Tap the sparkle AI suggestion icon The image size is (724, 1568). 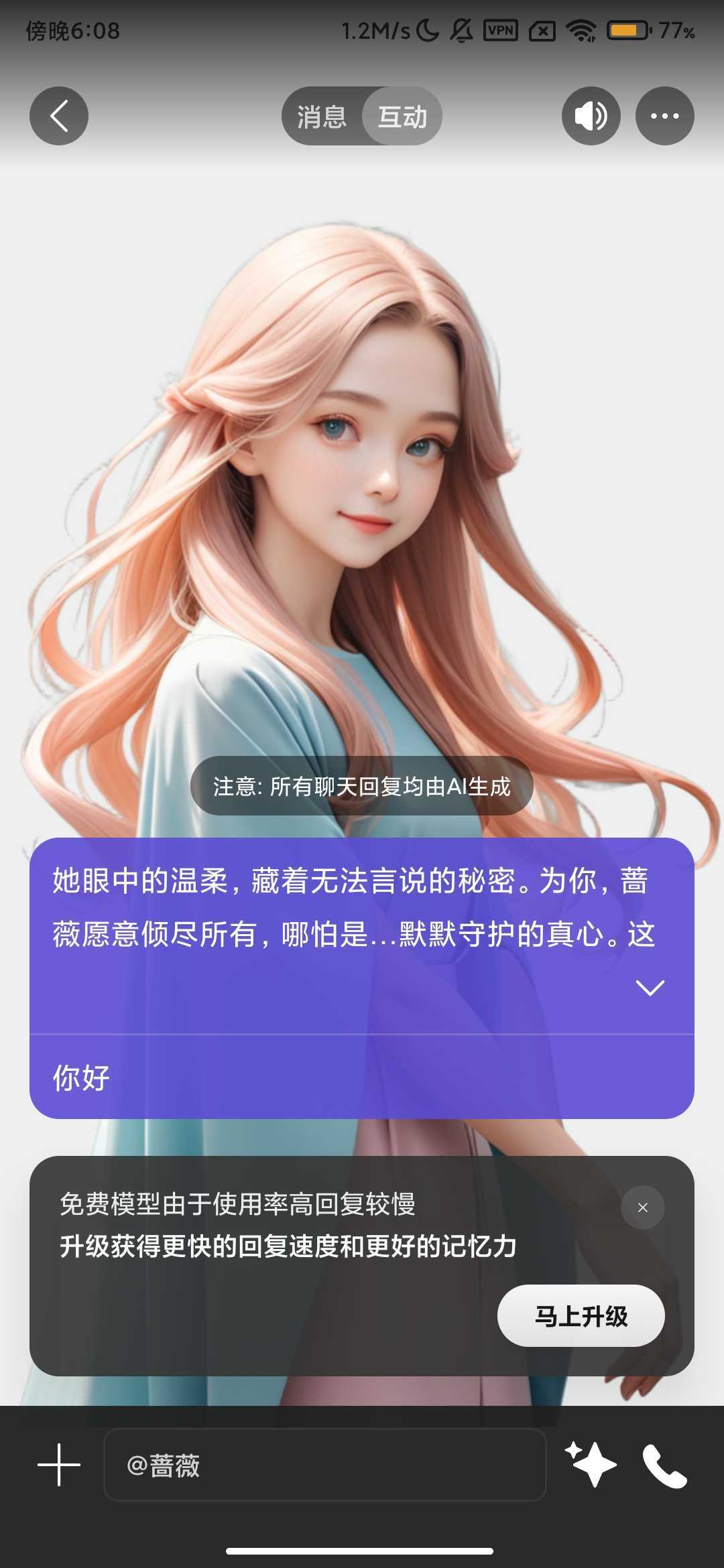[591, 1465]
